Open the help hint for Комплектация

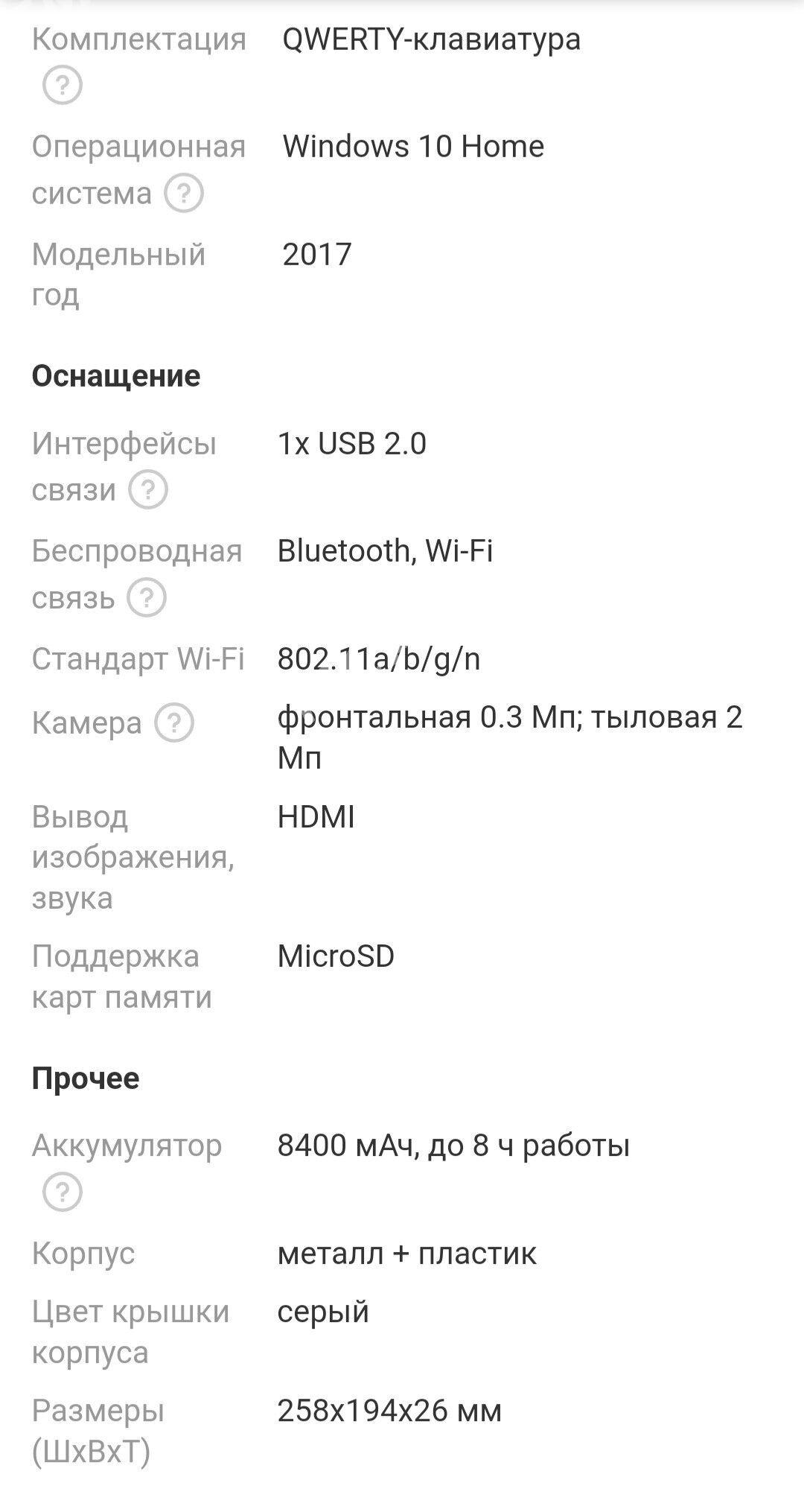pyautogui.click(x=63, y=85)
